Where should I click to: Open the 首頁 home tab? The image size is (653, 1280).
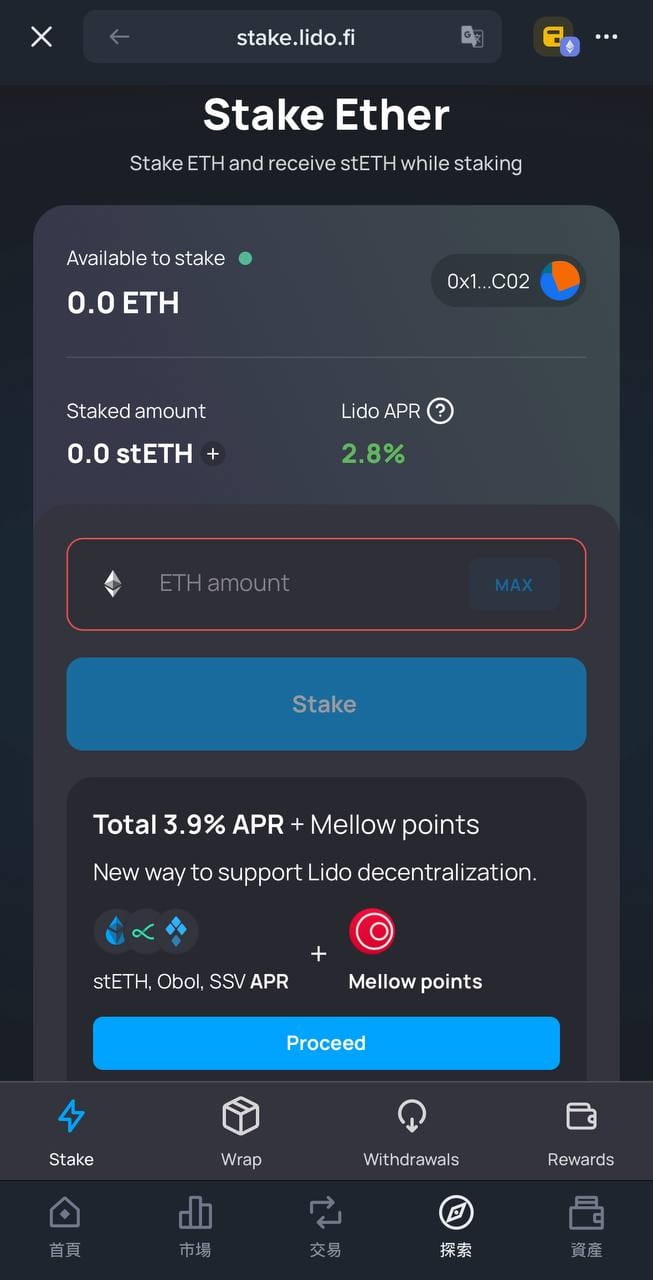click(65, 1227)
